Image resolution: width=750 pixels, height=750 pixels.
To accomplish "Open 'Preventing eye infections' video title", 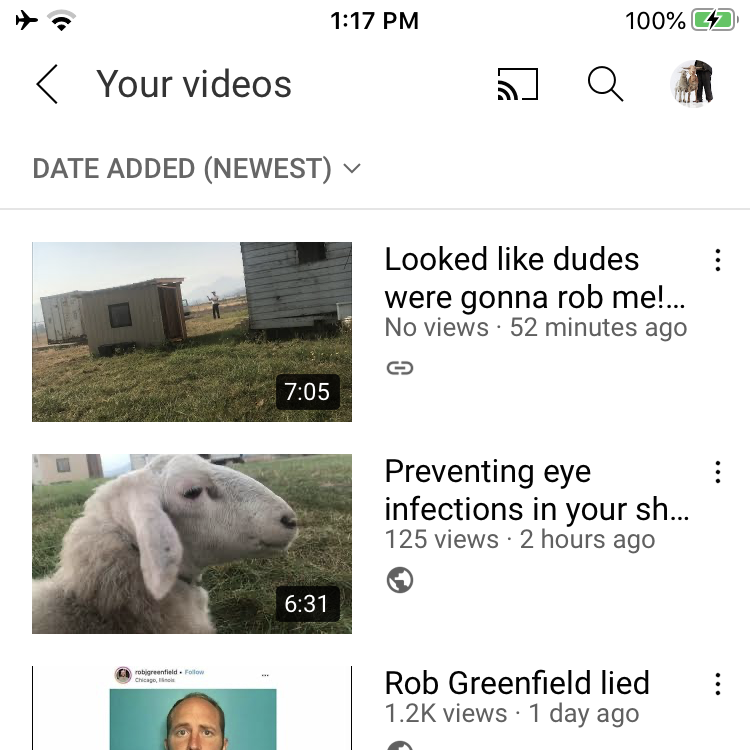I will coord(536,489).
